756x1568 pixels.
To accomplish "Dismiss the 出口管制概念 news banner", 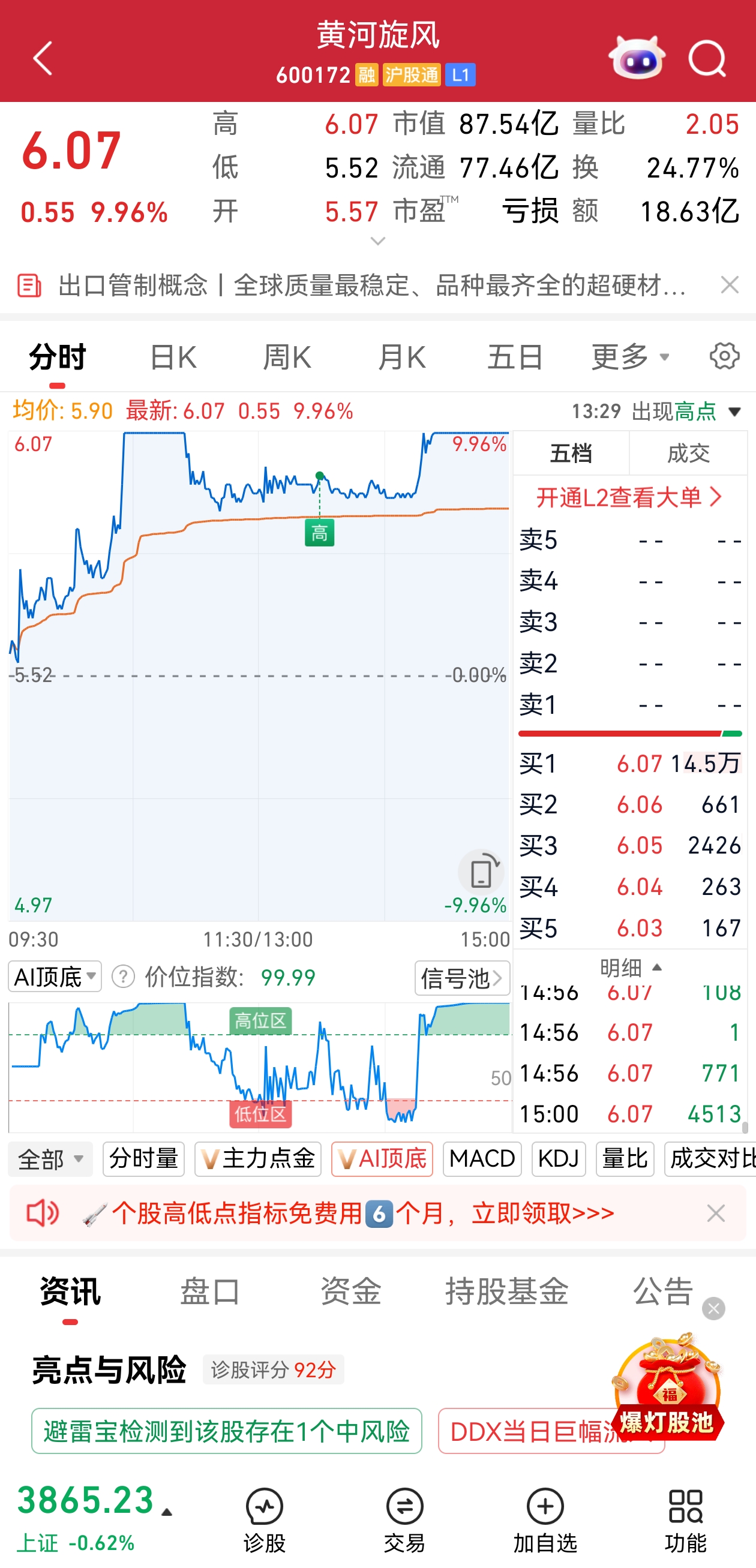I will [x=729, y=285].
